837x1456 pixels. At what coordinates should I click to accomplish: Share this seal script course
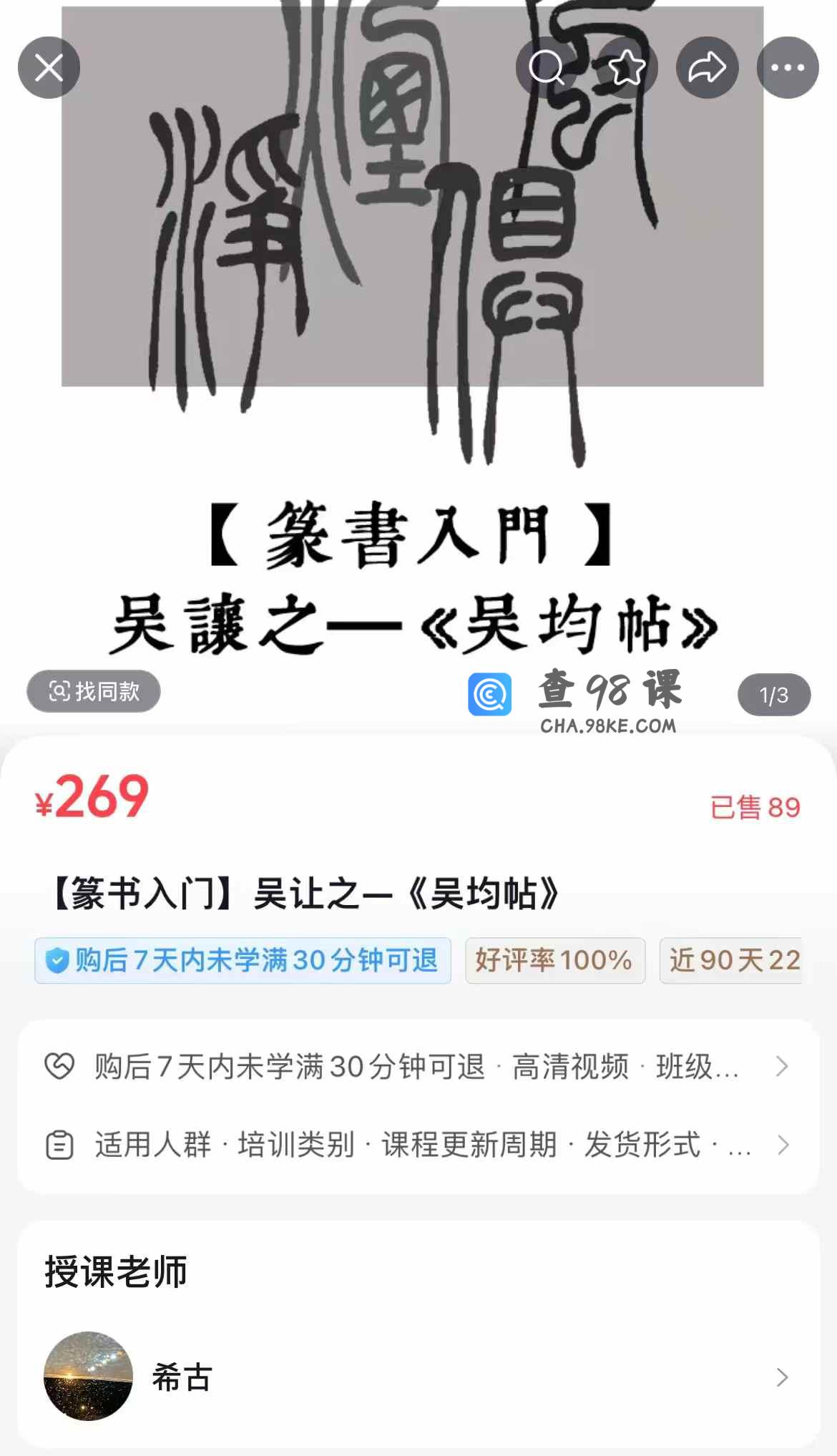[707, 68]
